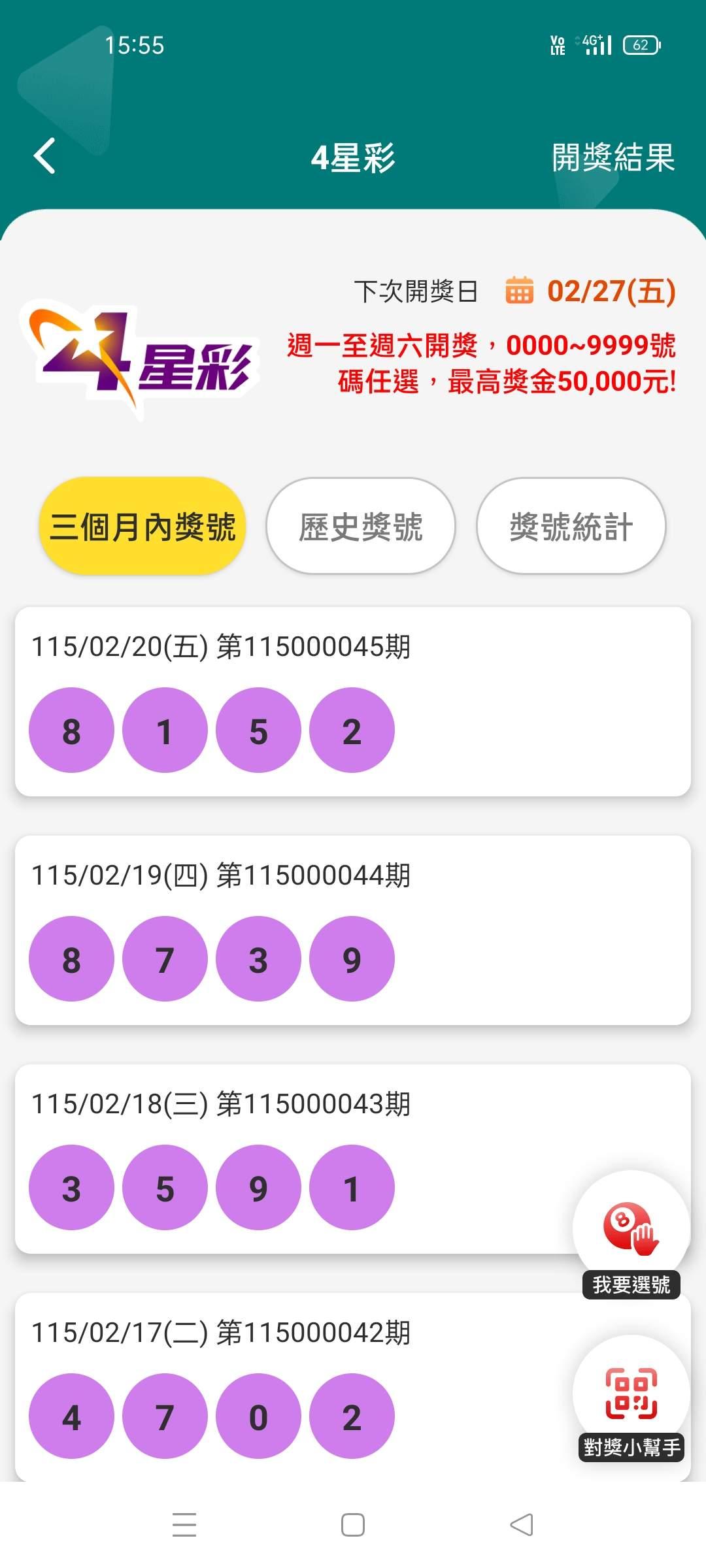
Task: Open the 獎號統計 tab
Action: coord(571,527)
